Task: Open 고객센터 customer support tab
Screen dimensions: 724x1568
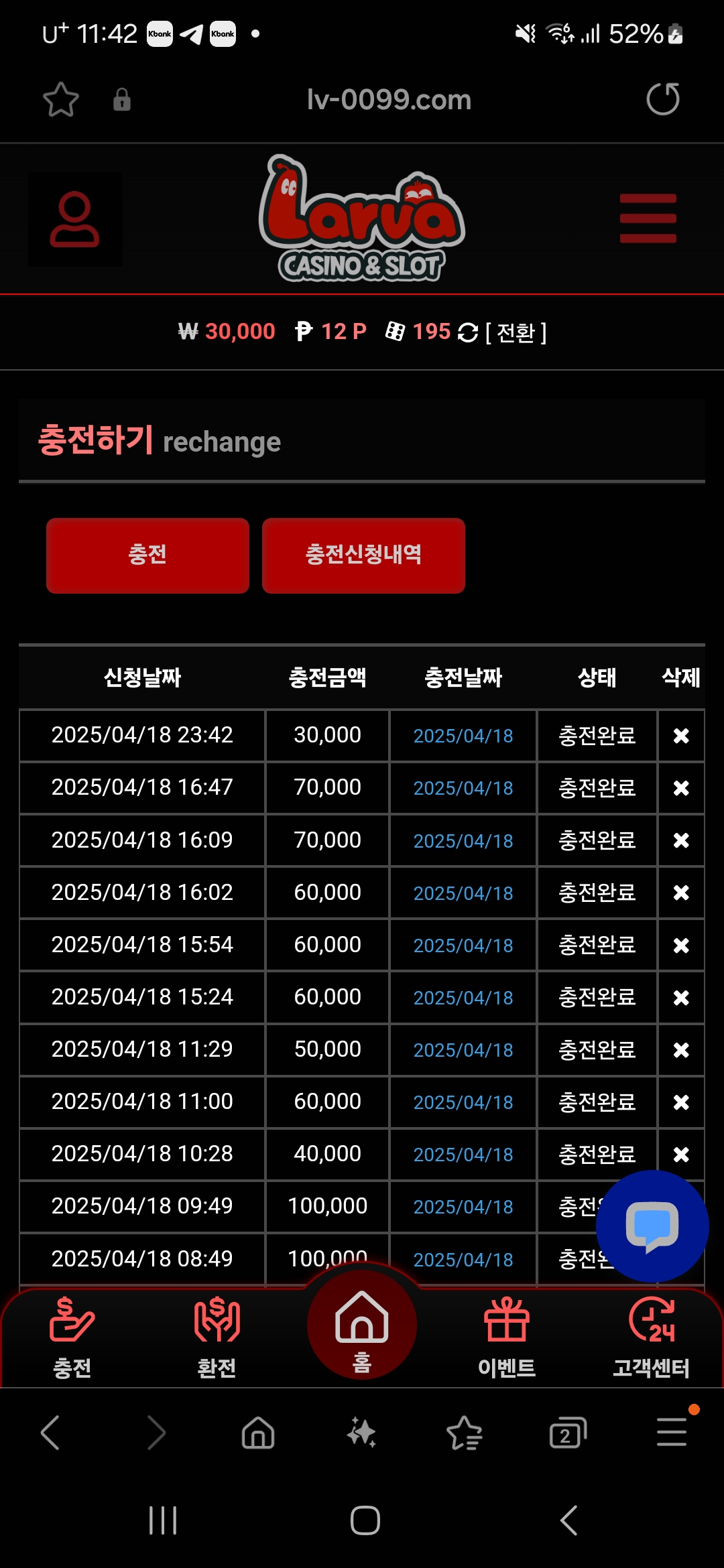Action: [651, 1335]
